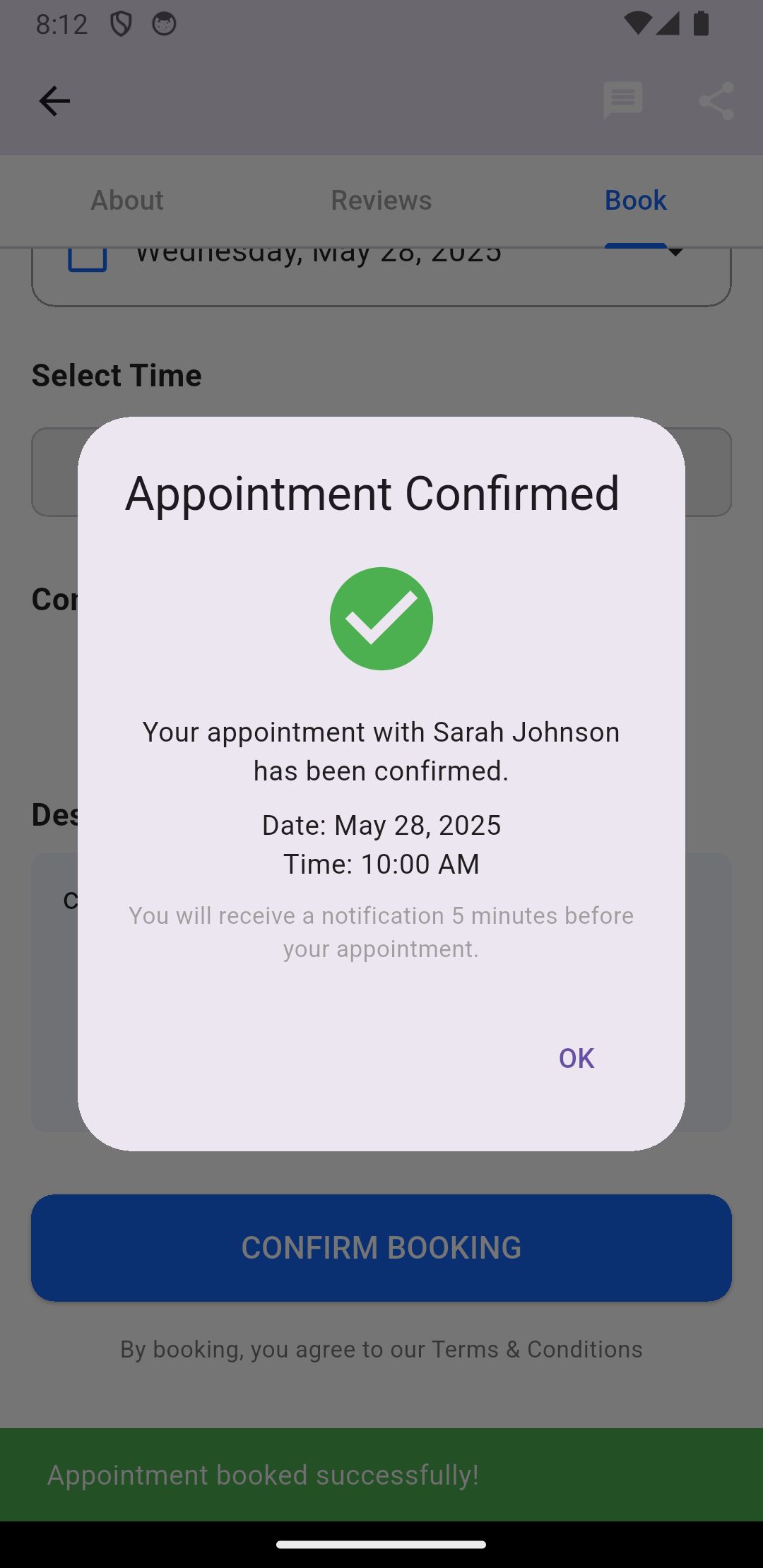The width and height of the screenshot is (763, 1568).
Task: Dismiss the confirmation dialog with OK
Action: (576, 1057)
